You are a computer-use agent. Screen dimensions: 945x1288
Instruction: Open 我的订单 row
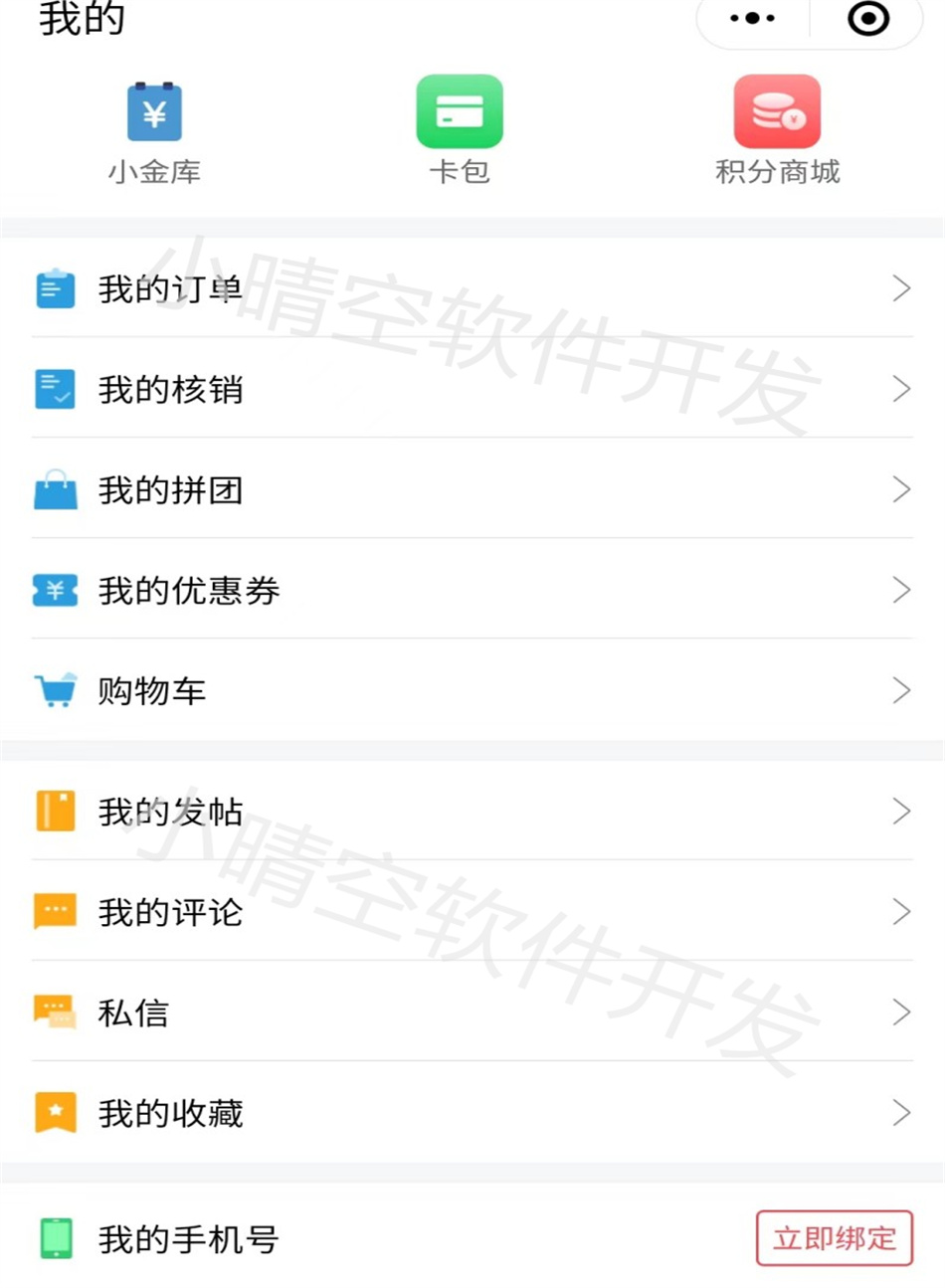(x=472, y=288)
